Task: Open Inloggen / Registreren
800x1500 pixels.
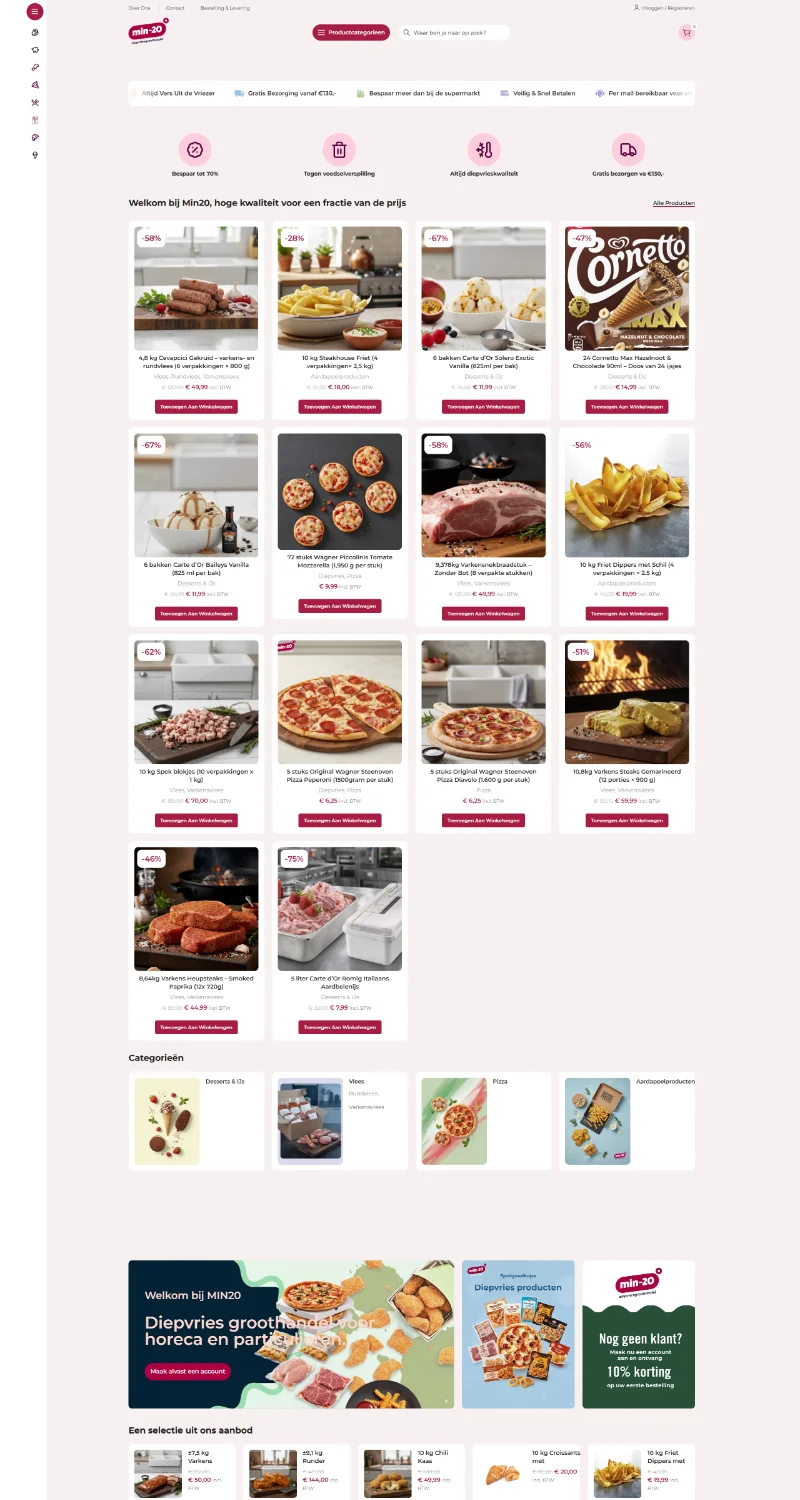Action: click(667, 8)
